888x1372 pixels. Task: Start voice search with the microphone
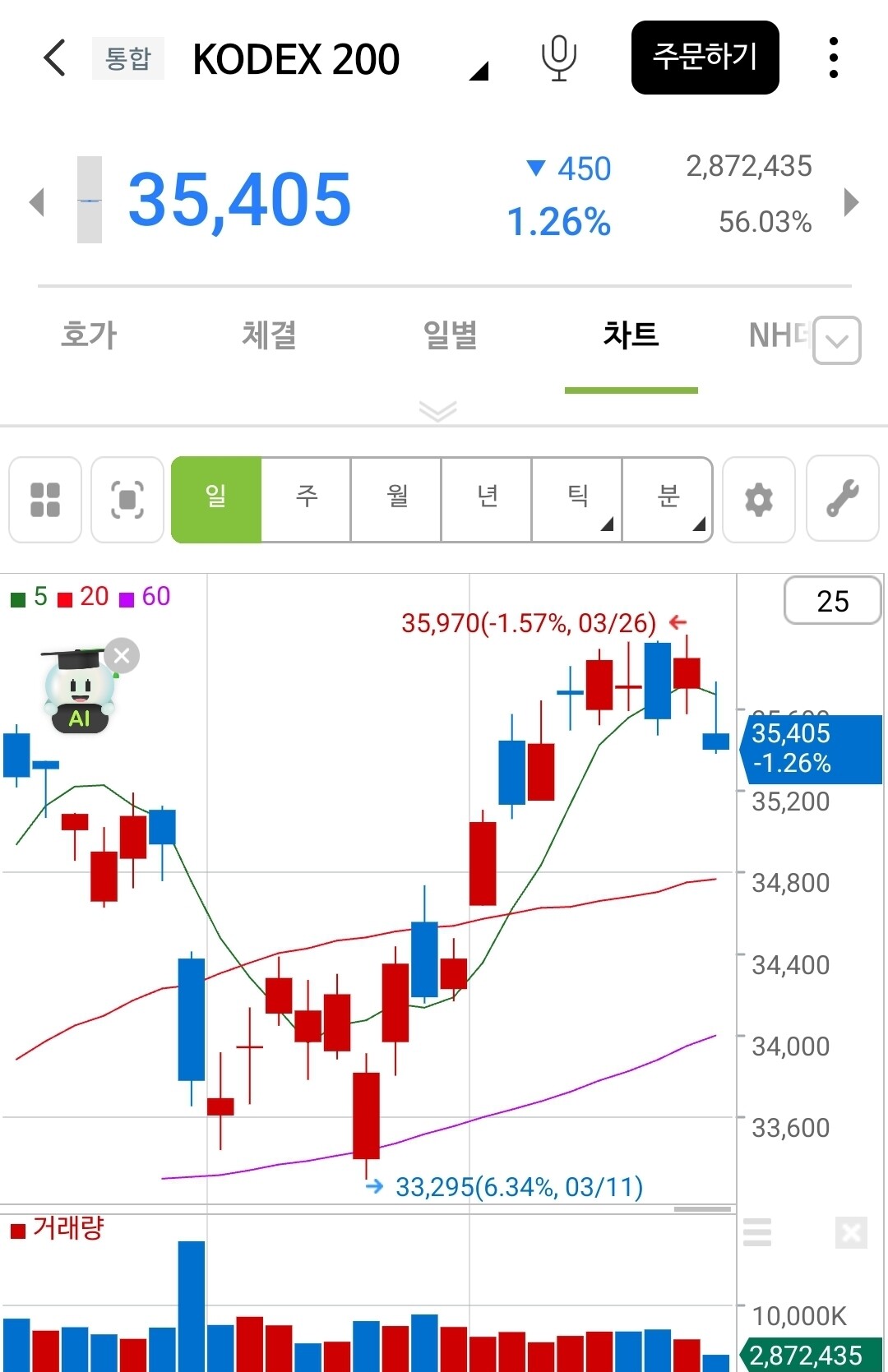(x=558, y=58)
